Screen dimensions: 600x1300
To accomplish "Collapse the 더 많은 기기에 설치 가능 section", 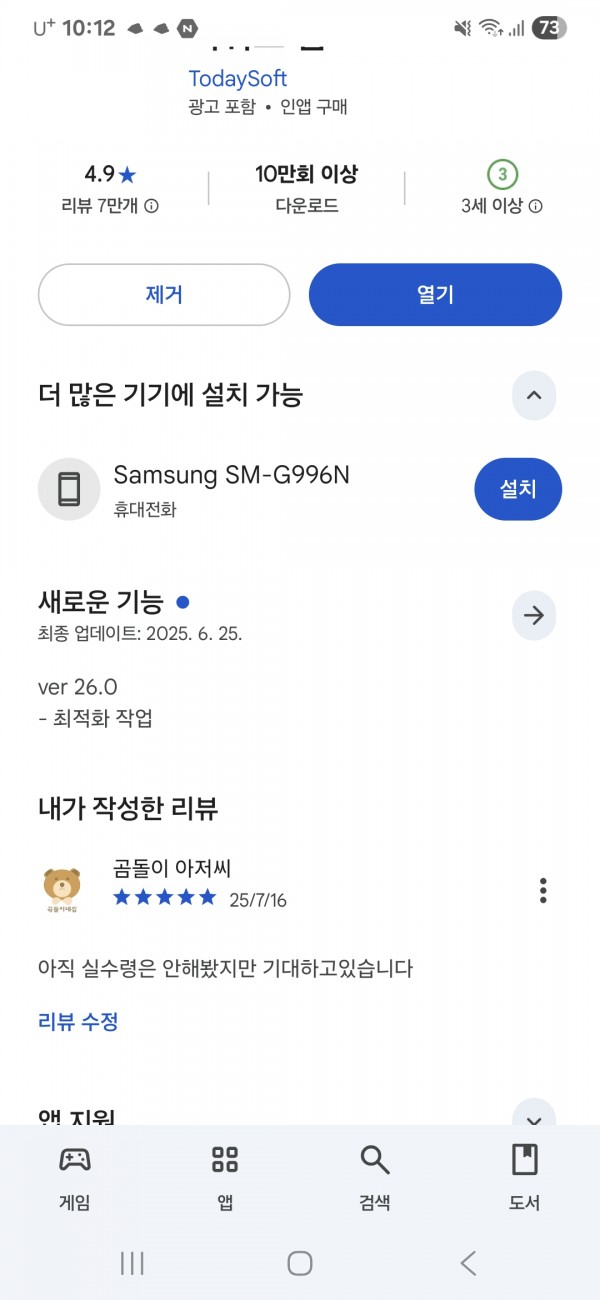I will click(534, 395).
